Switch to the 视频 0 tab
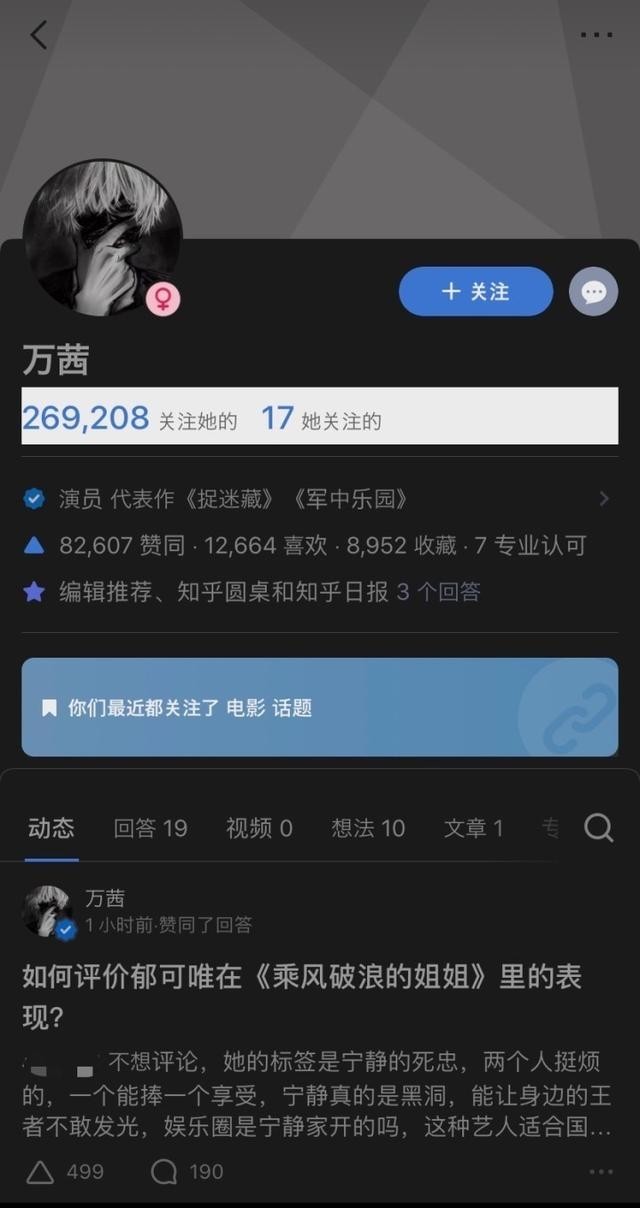This screenshot has height=1208, width=640. pyautogui.click(x=259, y=828)
